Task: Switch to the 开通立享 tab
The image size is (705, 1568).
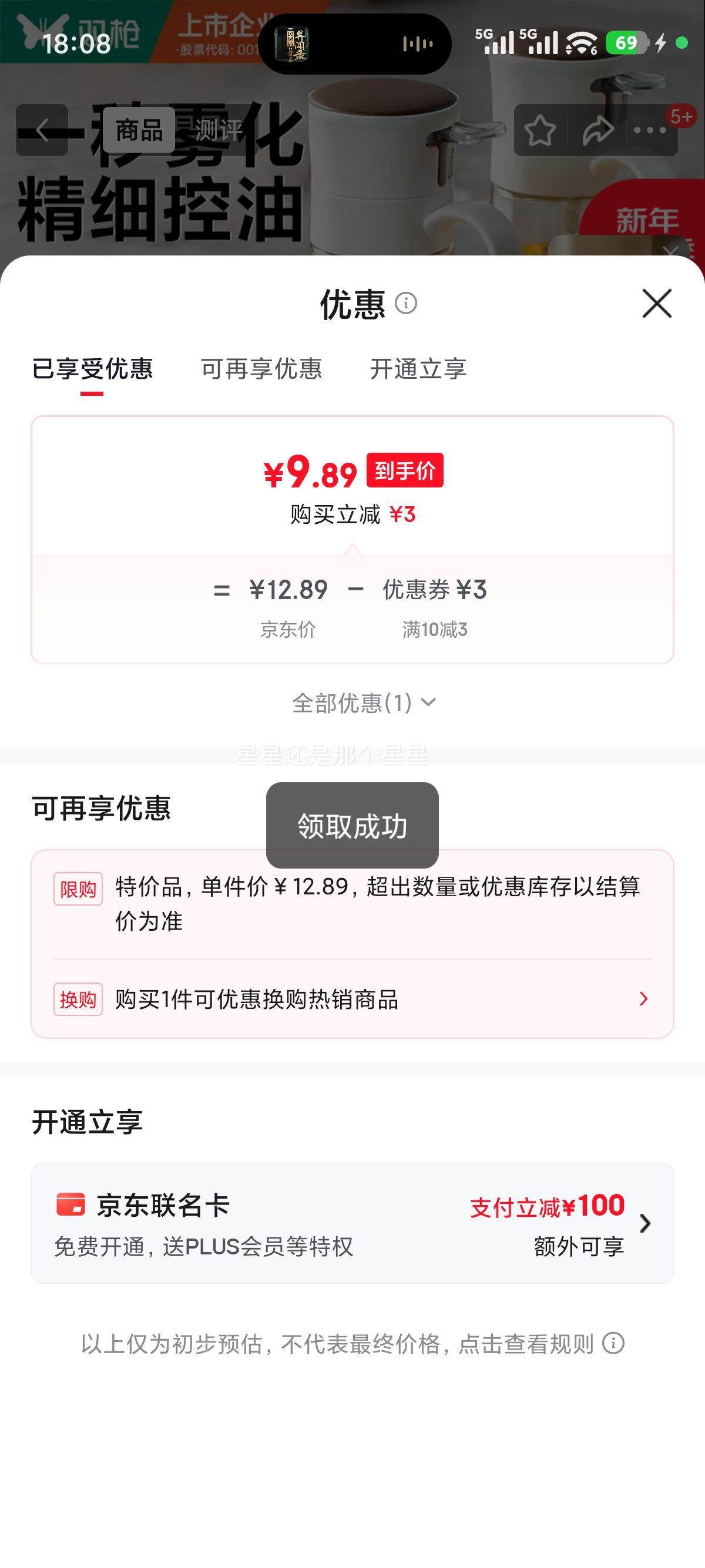Action: 419,368
